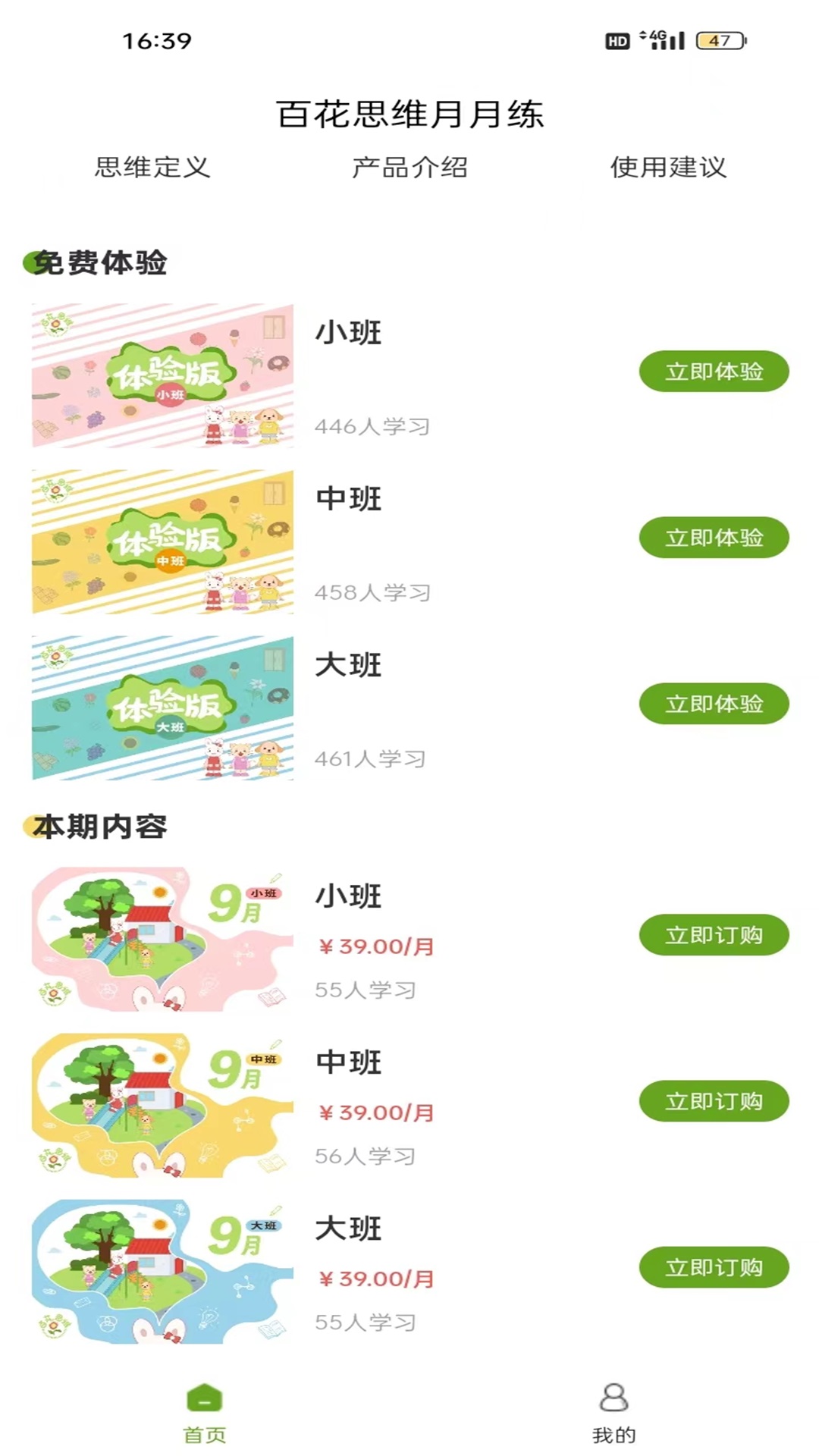Switch to the 思维定义 tab
The image size is (819, 1456).
click(154, 169)
